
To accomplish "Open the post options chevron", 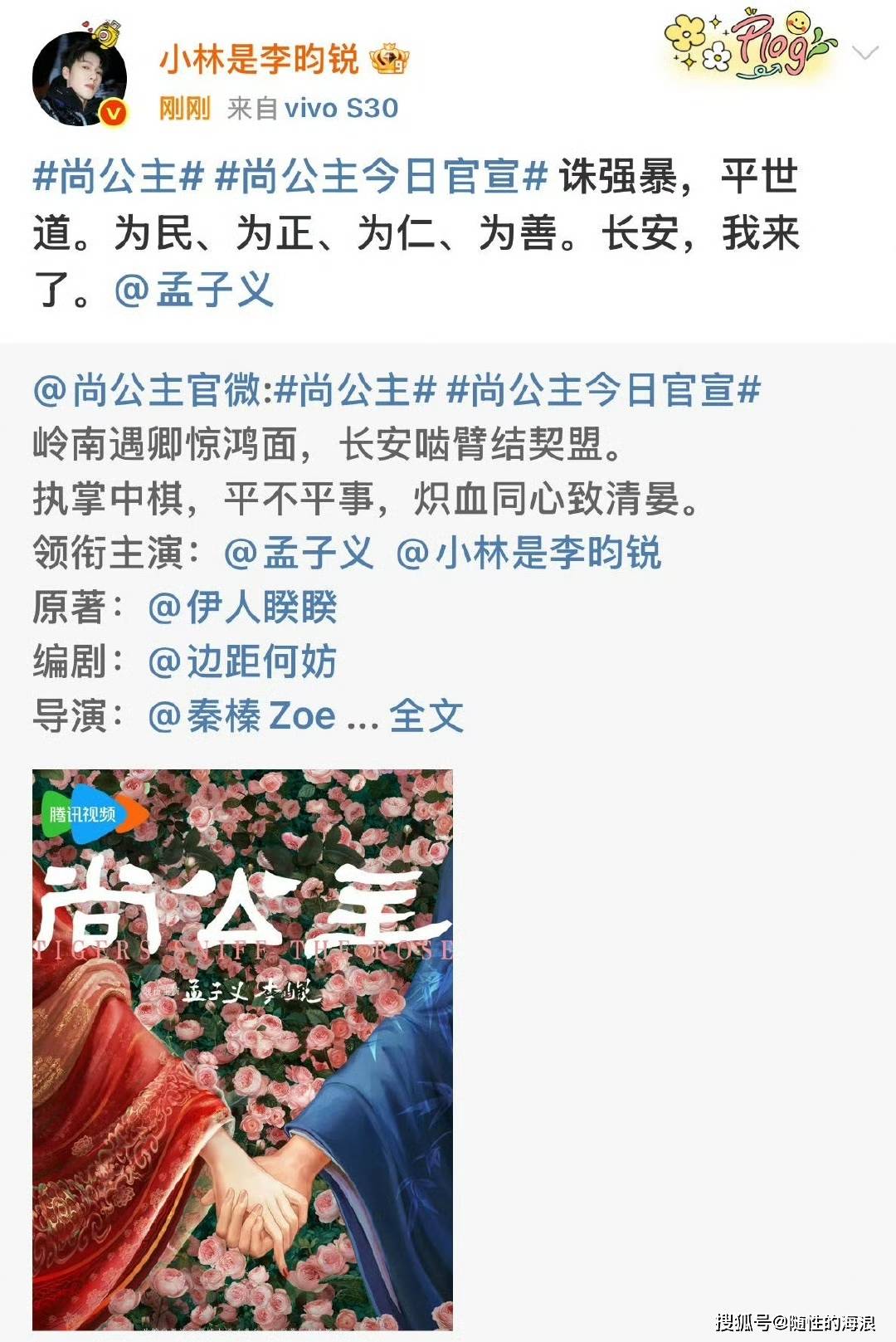I will (864, 55).
